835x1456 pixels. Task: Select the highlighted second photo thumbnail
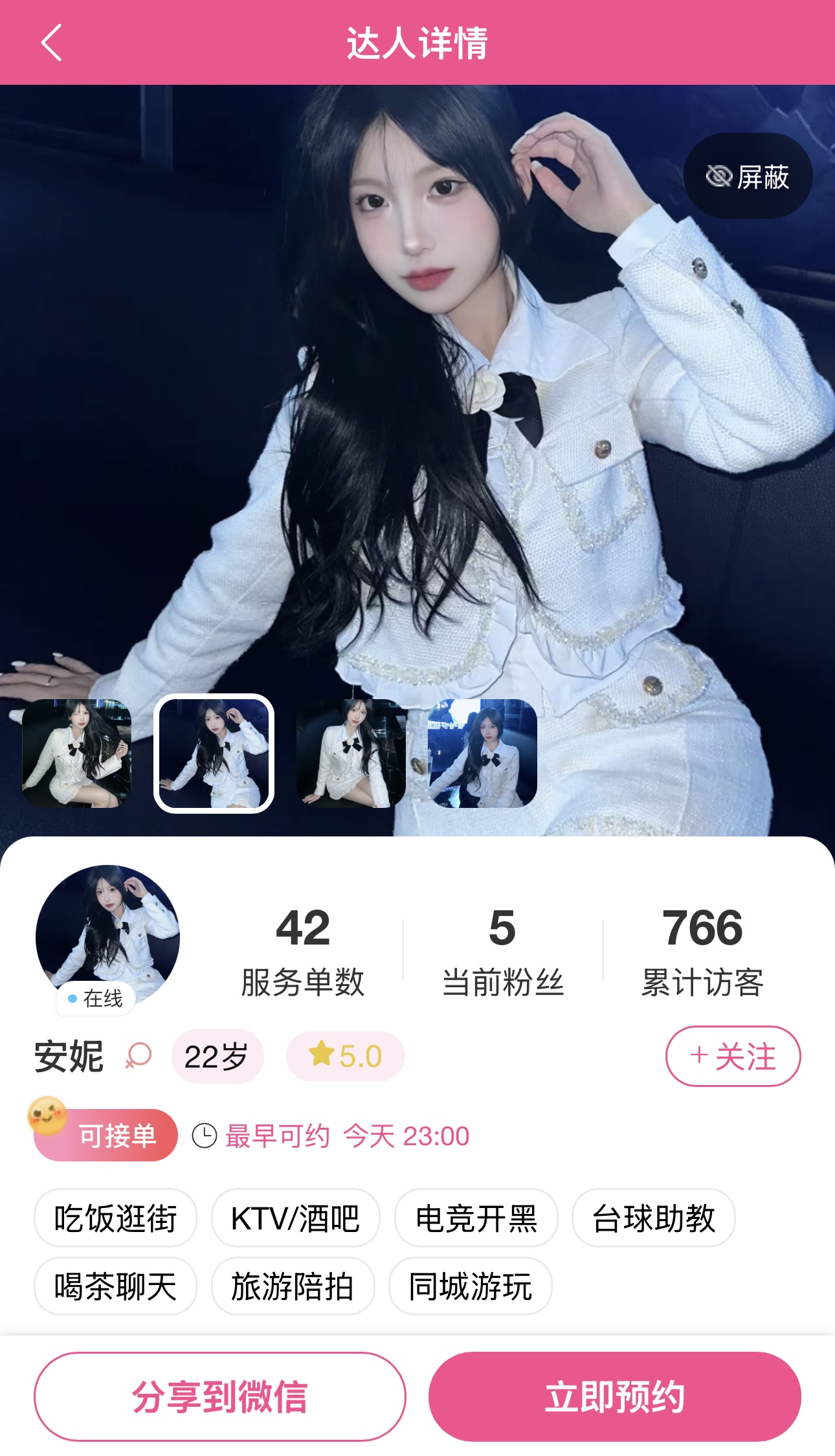tap(214, 753)
